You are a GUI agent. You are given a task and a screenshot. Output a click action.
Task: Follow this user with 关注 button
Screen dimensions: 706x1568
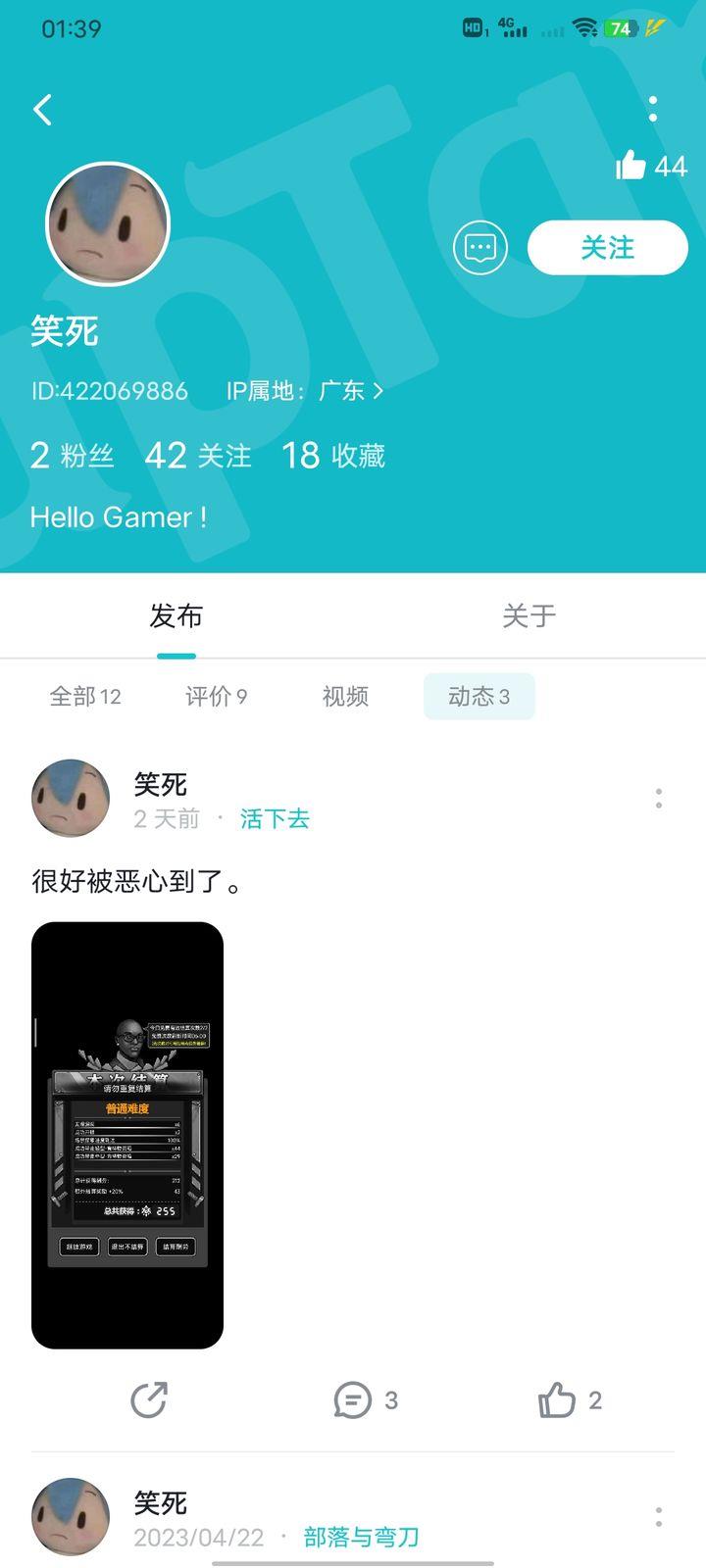tap(607, 248)
